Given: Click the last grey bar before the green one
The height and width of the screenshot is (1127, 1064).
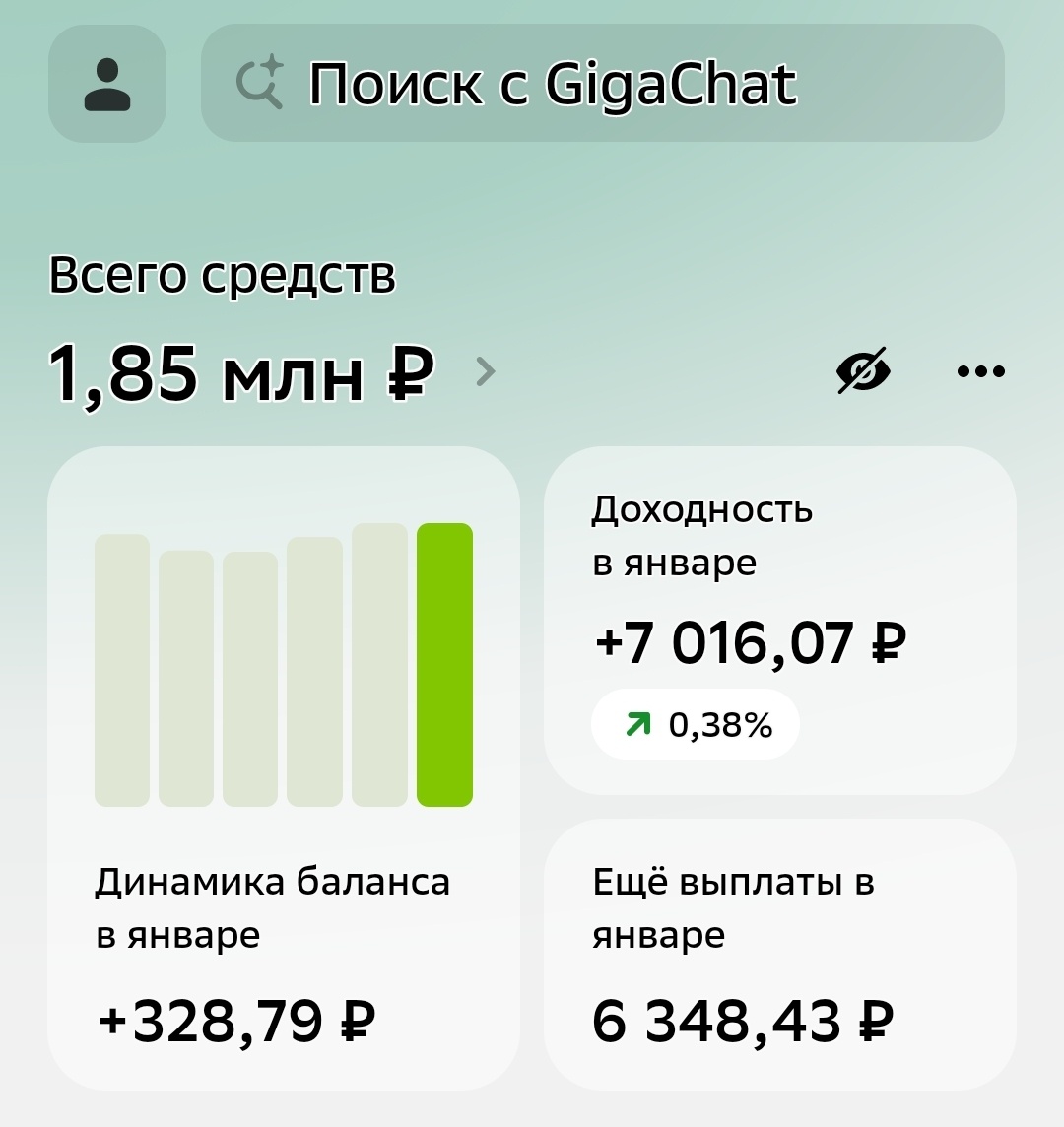Looking at the screenshot, I should pyautogui.click(x=377, y=668).
